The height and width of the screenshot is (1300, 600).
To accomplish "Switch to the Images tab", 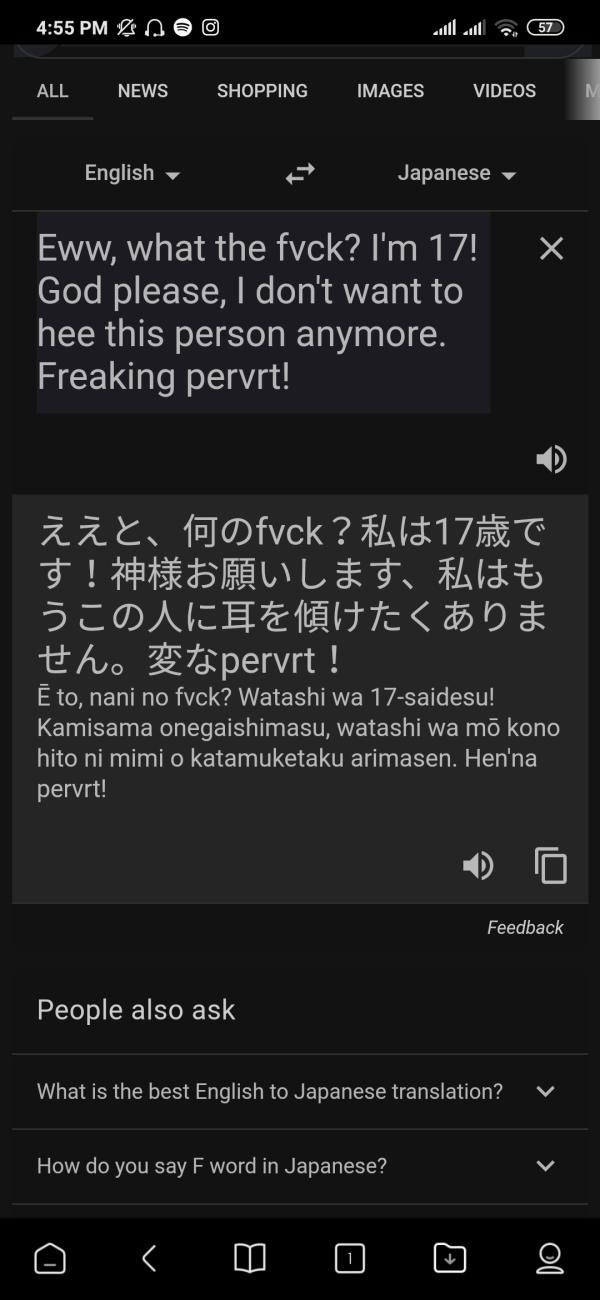I will click(390, 91).
